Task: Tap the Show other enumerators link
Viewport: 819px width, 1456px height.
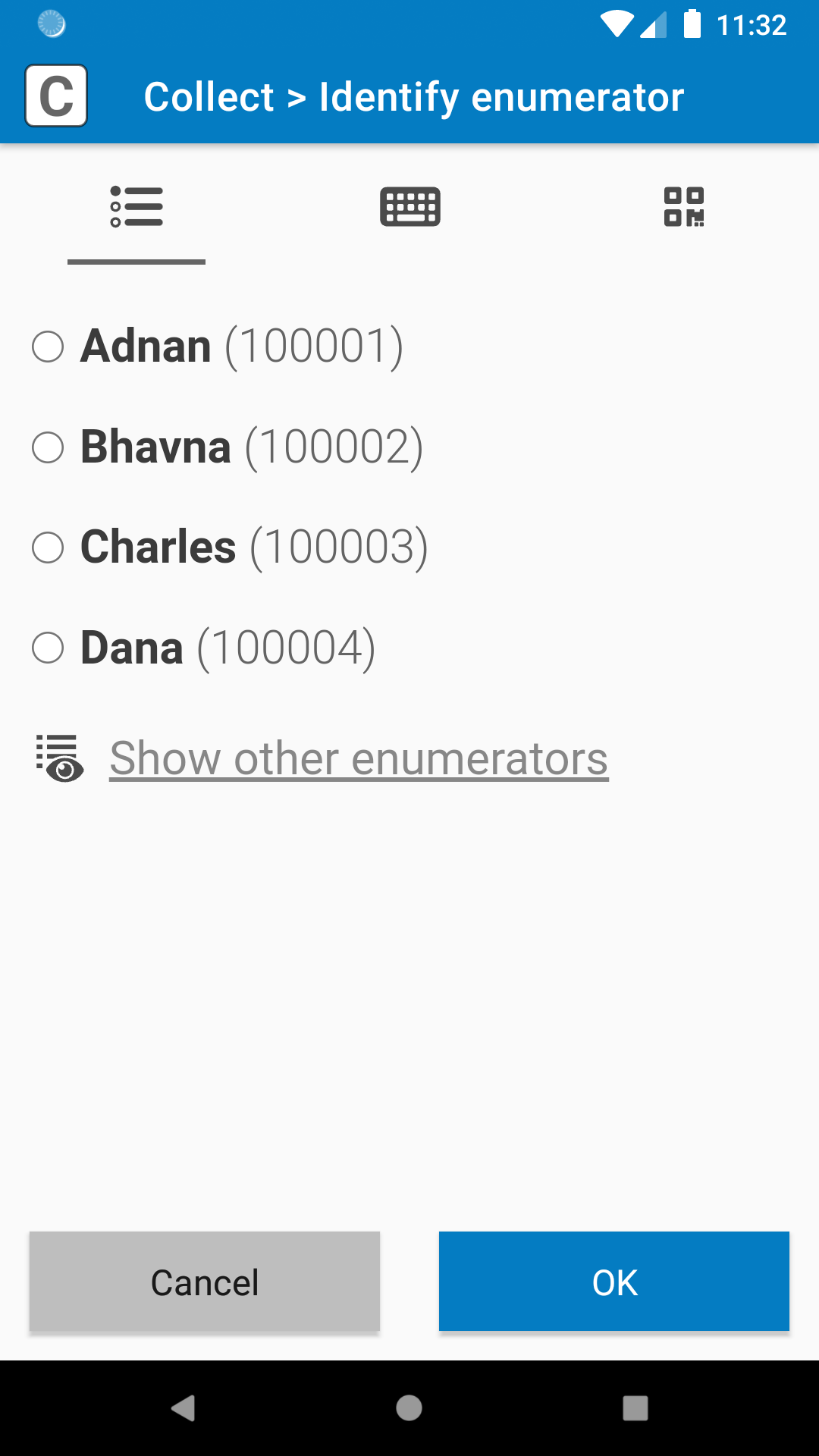Action: [x=359, y=758]
